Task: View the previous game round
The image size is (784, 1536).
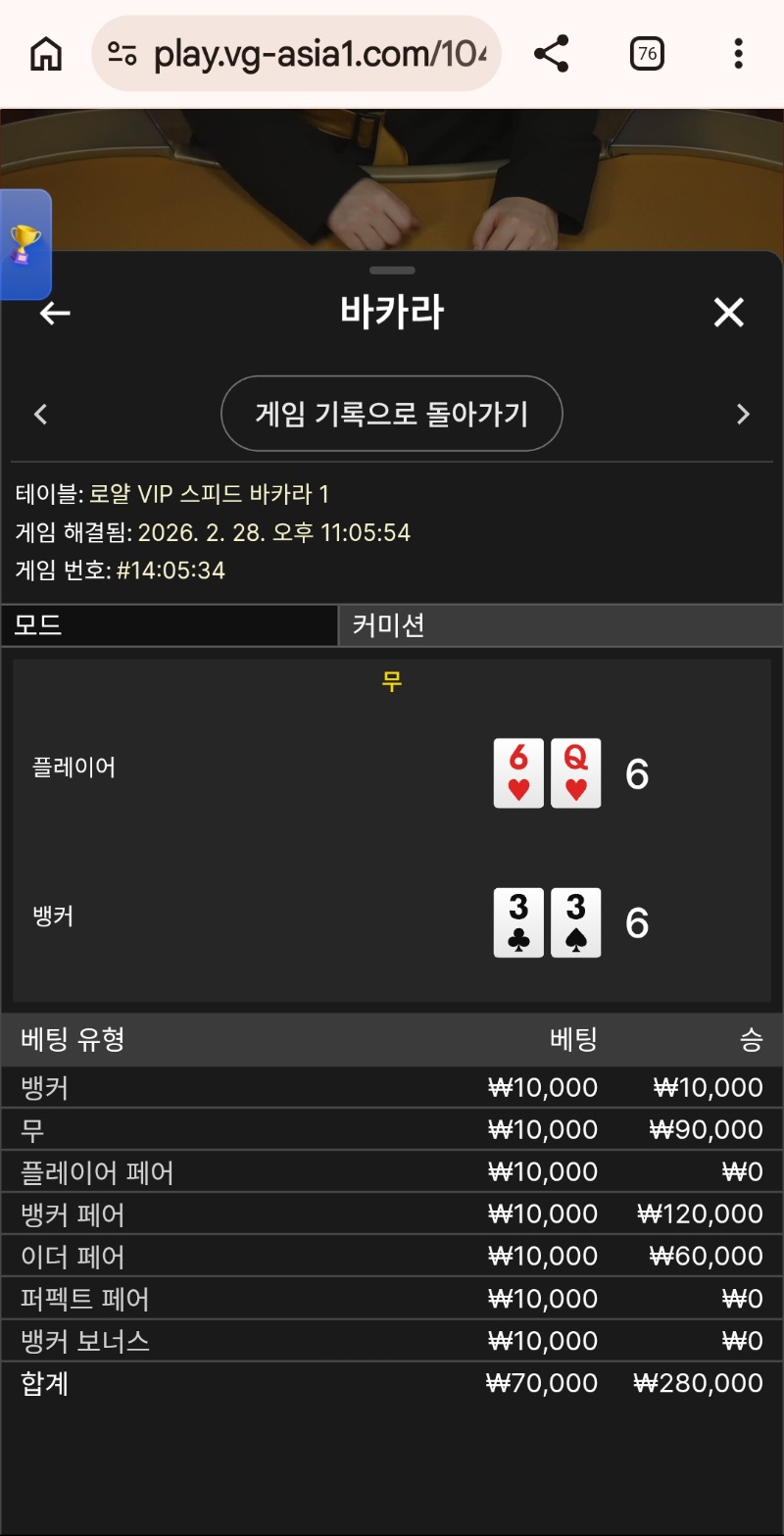Action: click(40, 414)
